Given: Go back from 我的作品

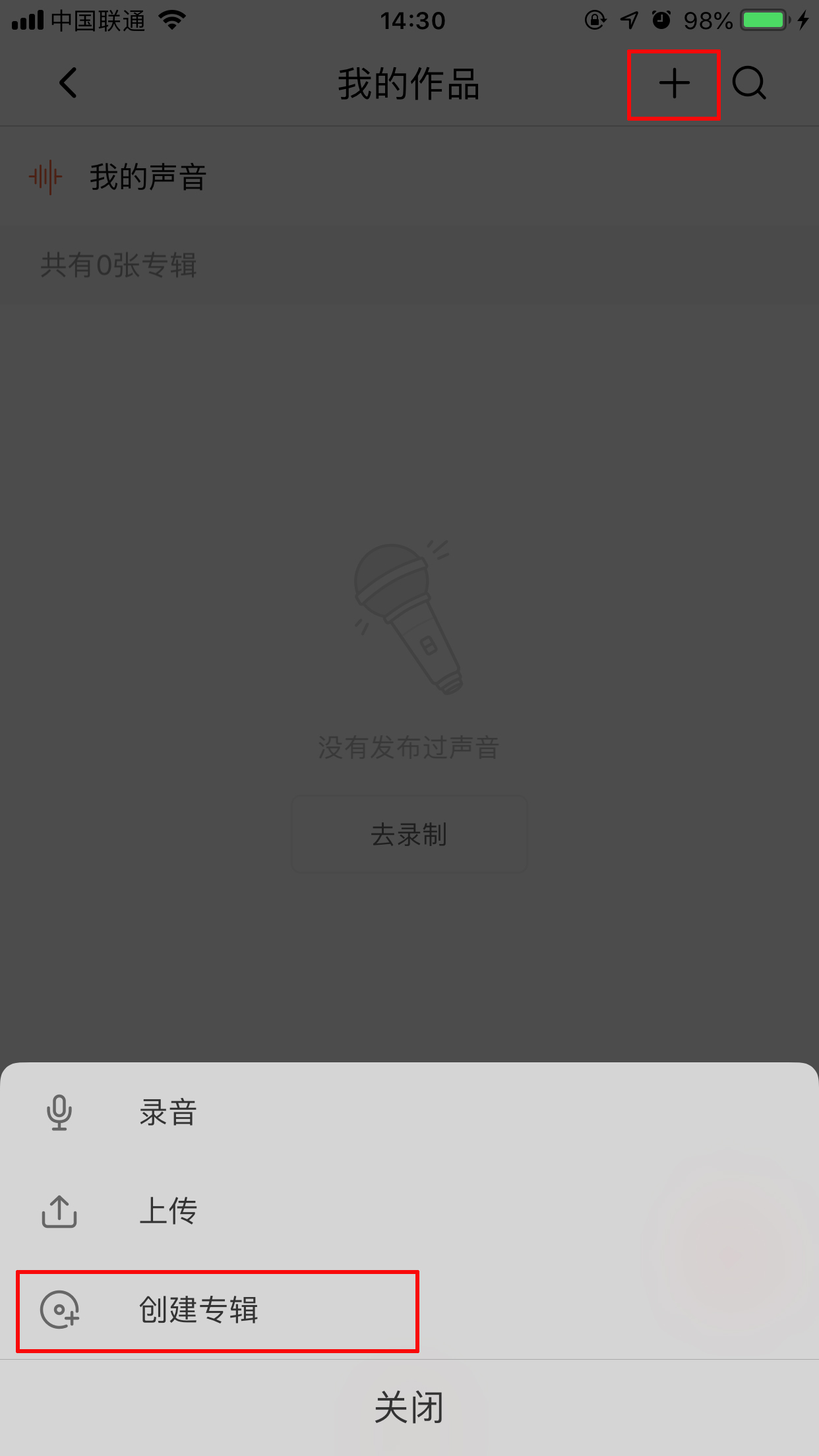Looking at the screenshot, I should [69, 84].
